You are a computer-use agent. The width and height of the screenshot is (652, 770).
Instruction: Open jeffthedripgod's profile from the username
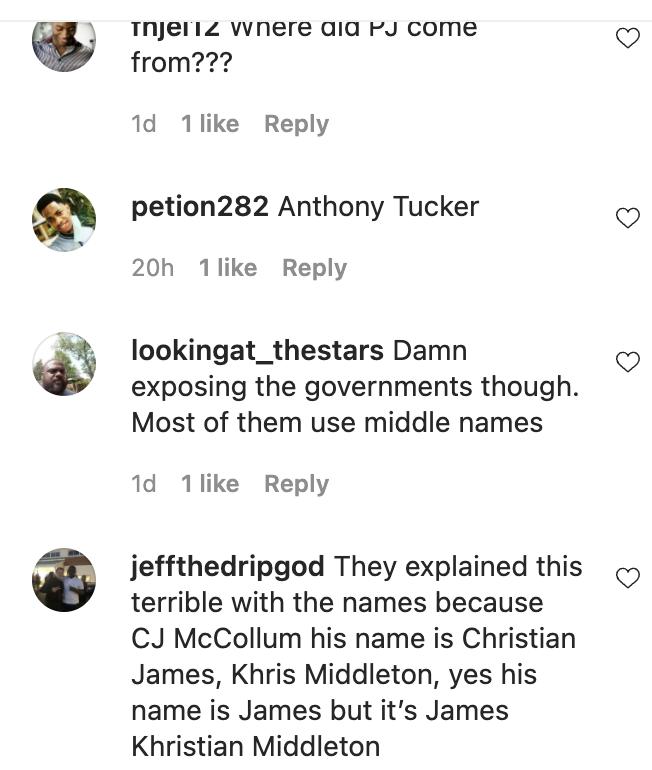tap(228, 567)
